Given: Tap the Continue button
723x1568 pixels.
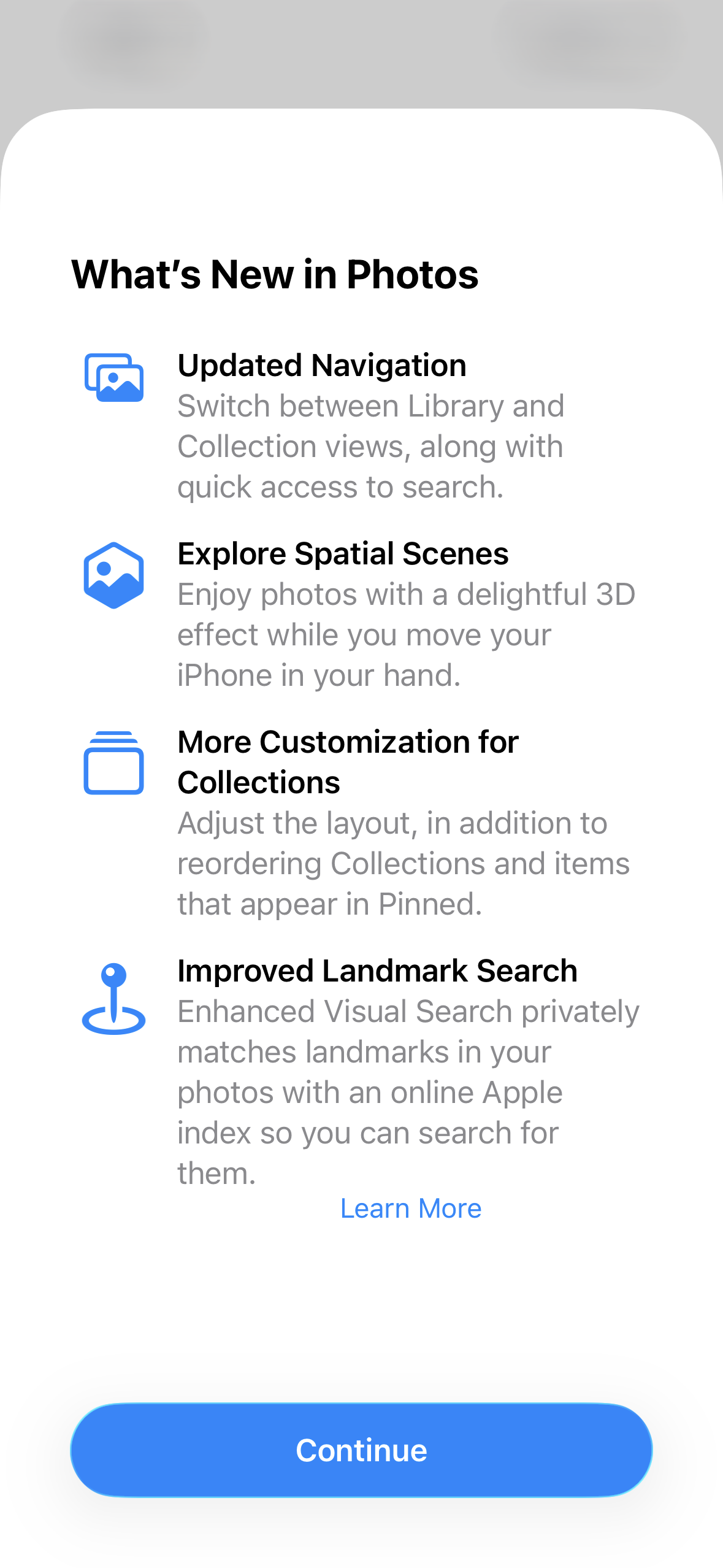Looking at the screenshot, I should tap(361, 1450).
